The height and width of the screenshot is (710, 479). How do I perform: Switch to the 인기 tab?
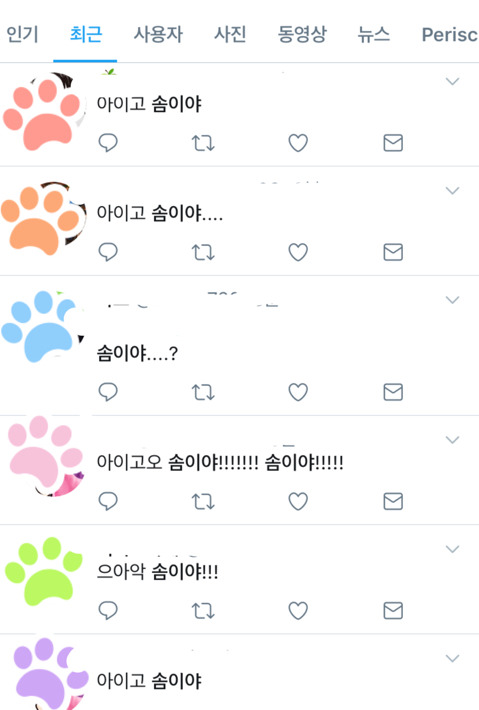tap(22, 35)
